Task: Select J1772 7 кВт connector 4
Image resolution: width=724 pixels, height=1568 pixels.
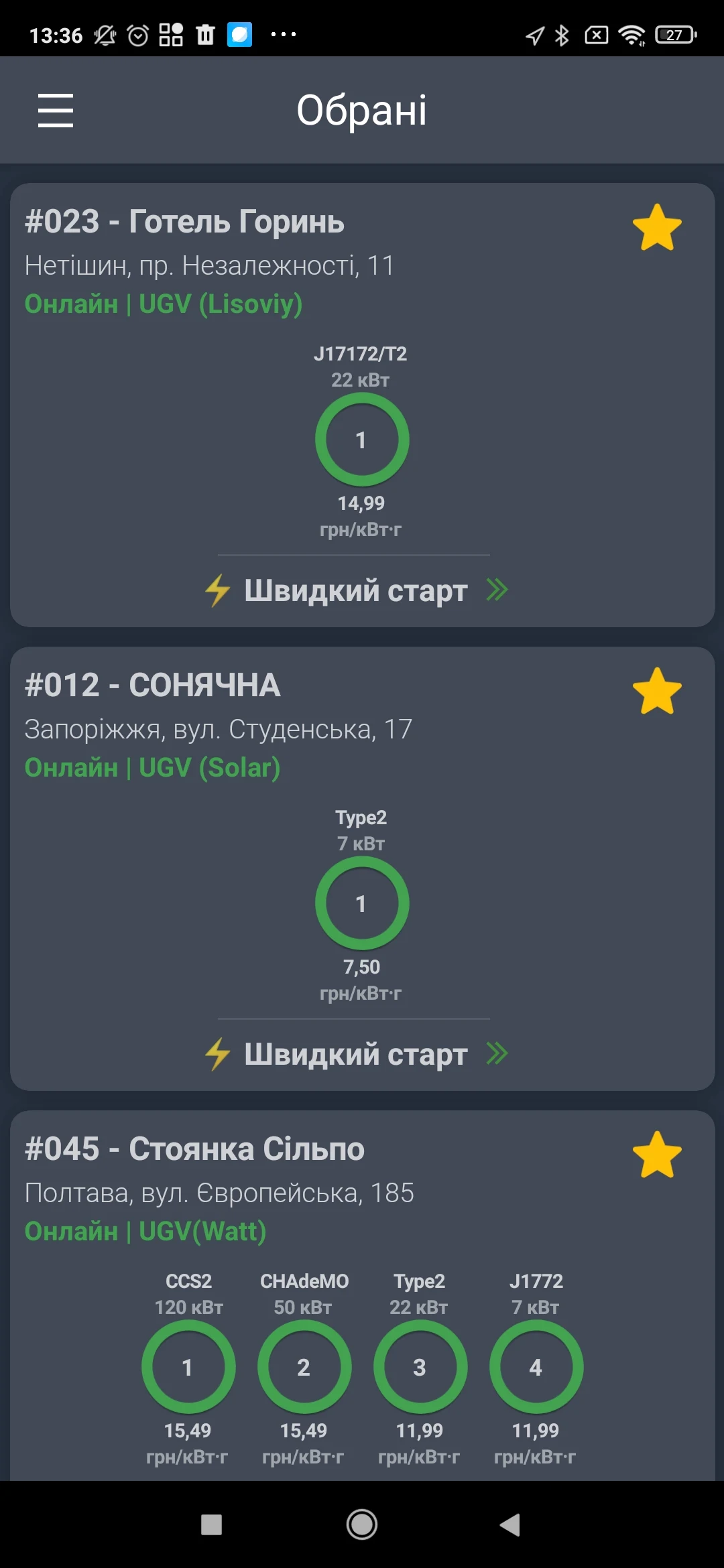Action: click(x=536, y=1367)
